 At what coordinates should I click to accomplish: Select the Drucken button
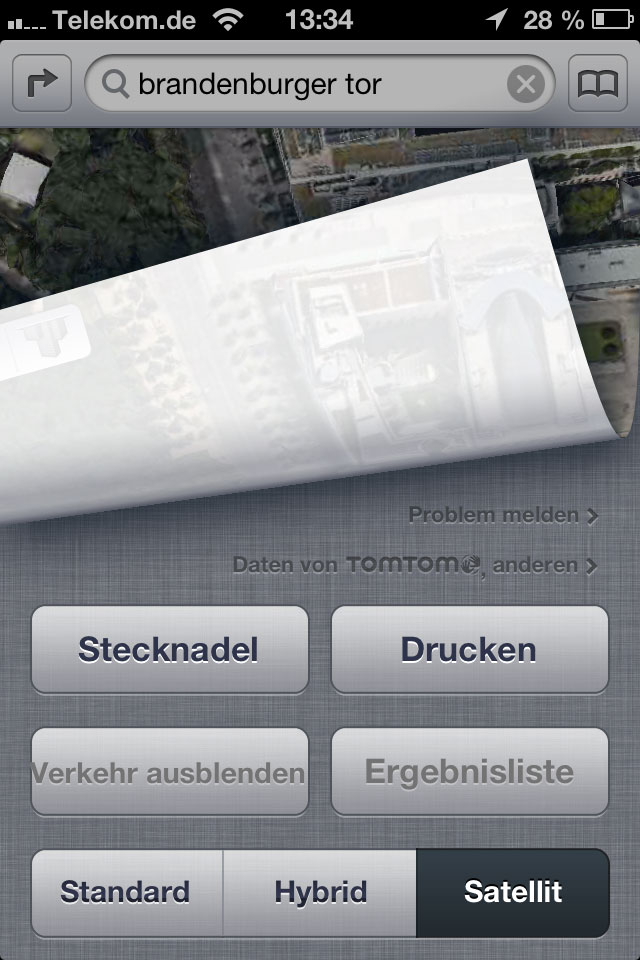(x=469, y=650)
